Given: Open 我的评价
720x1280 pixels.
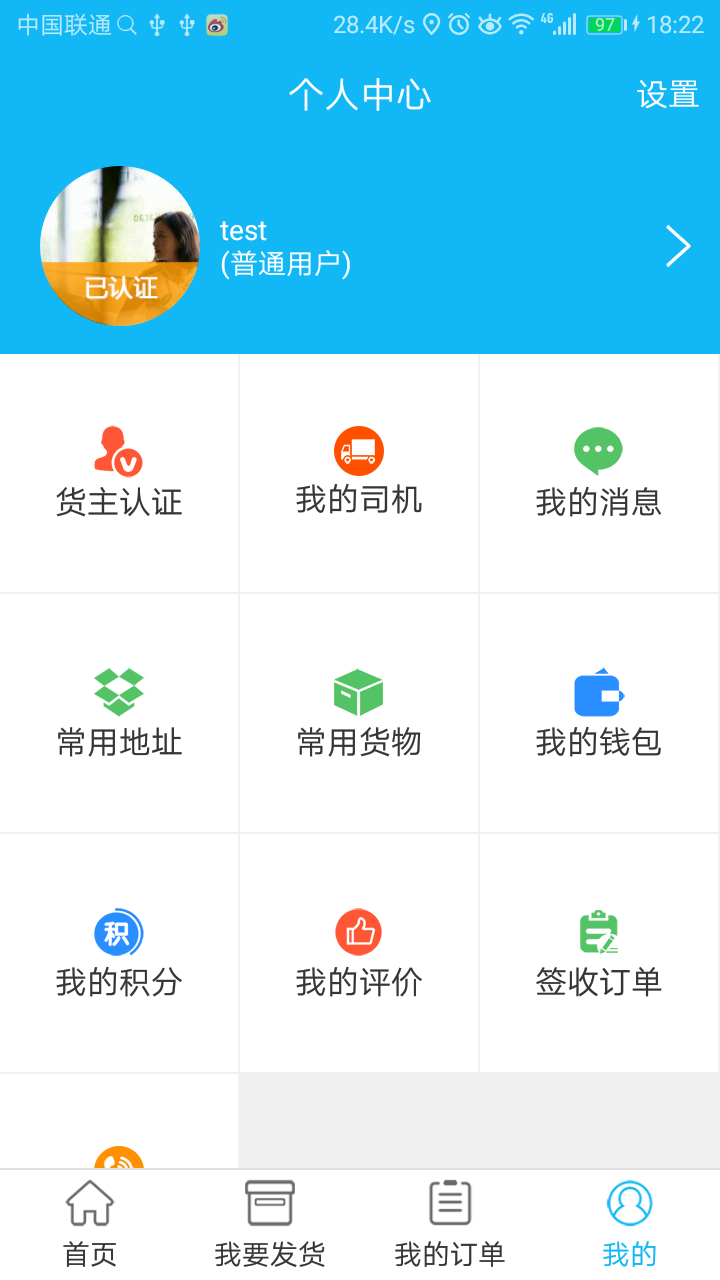Looking at the screenshot, I should [359, 953].
